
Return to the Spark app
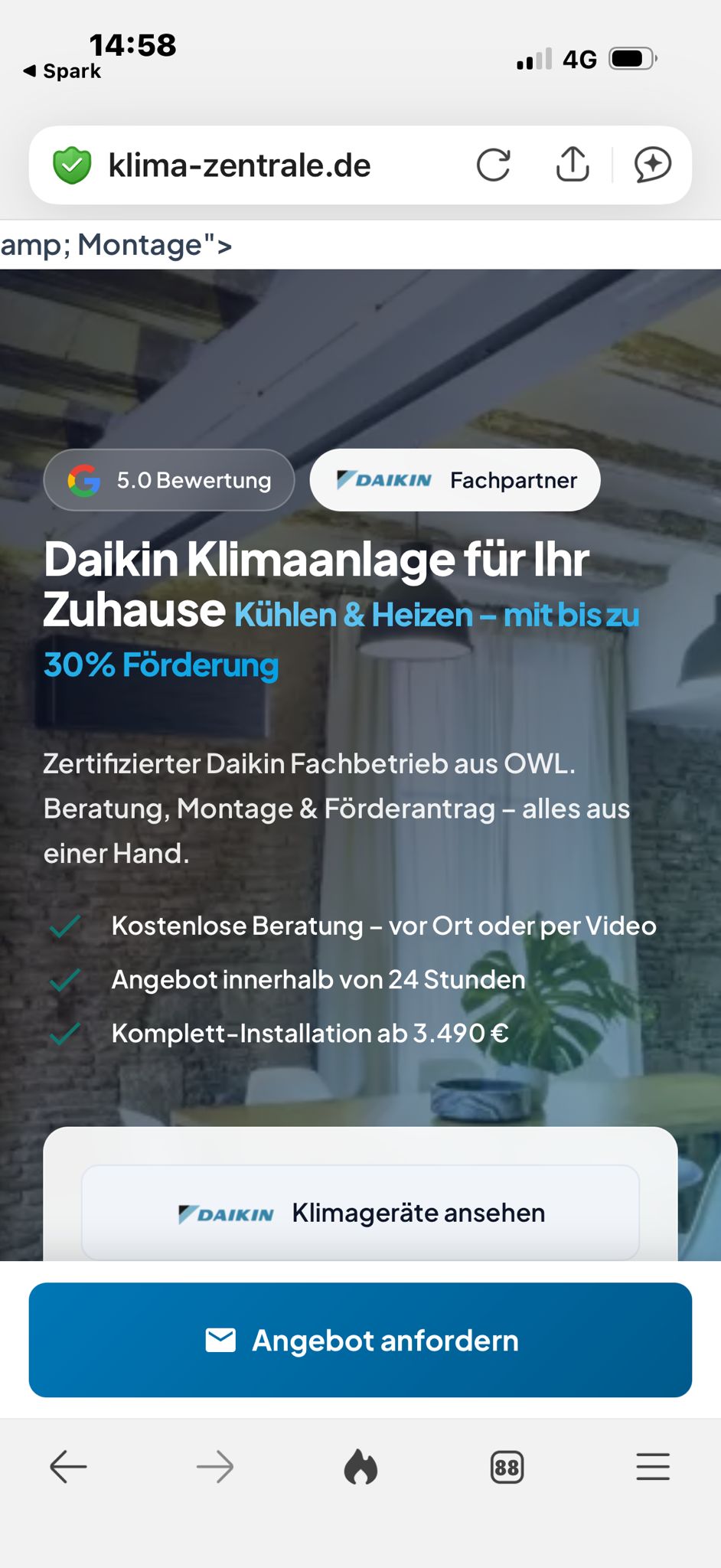coord(61,71)
